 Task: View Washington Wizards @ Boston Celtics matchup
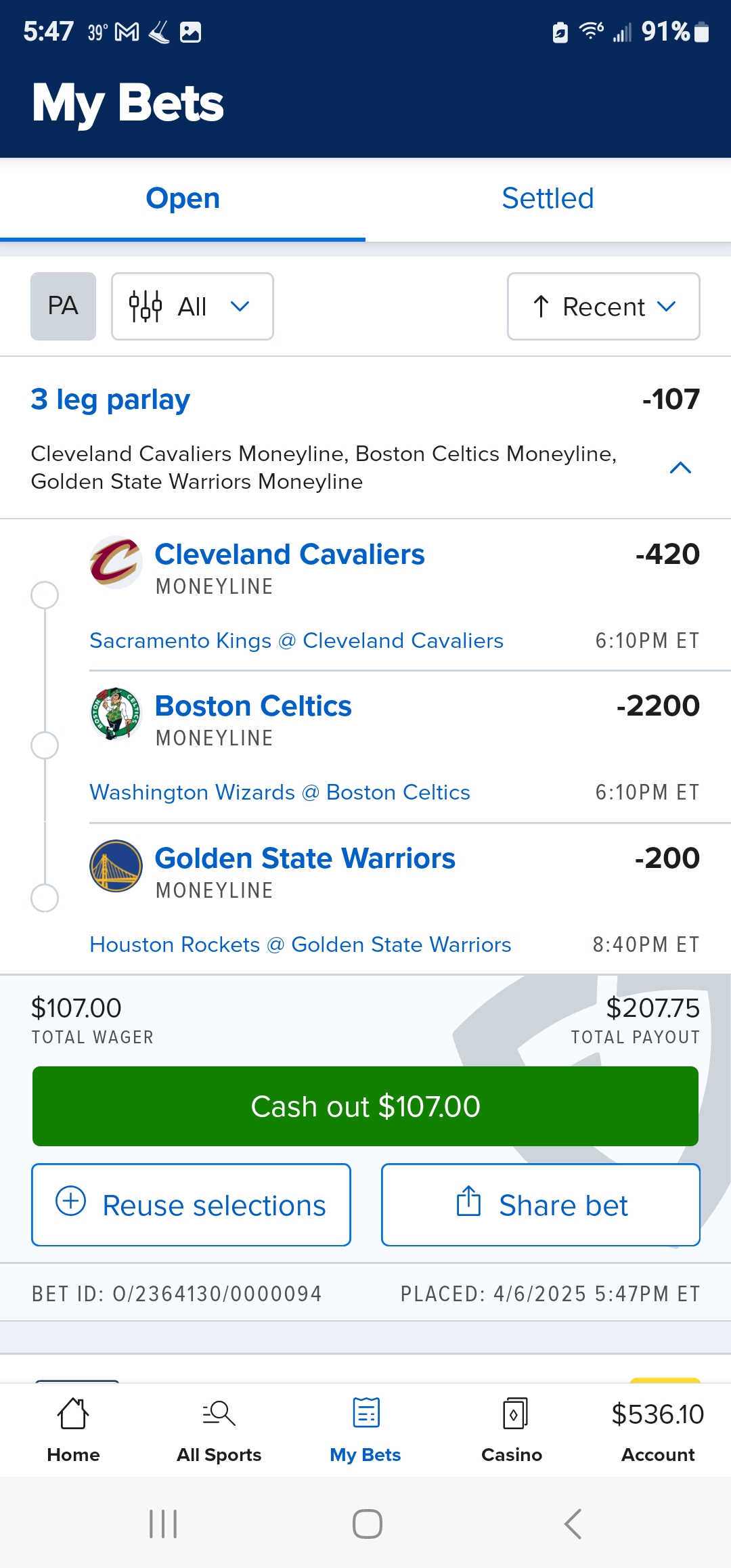(x=280, y=792)
